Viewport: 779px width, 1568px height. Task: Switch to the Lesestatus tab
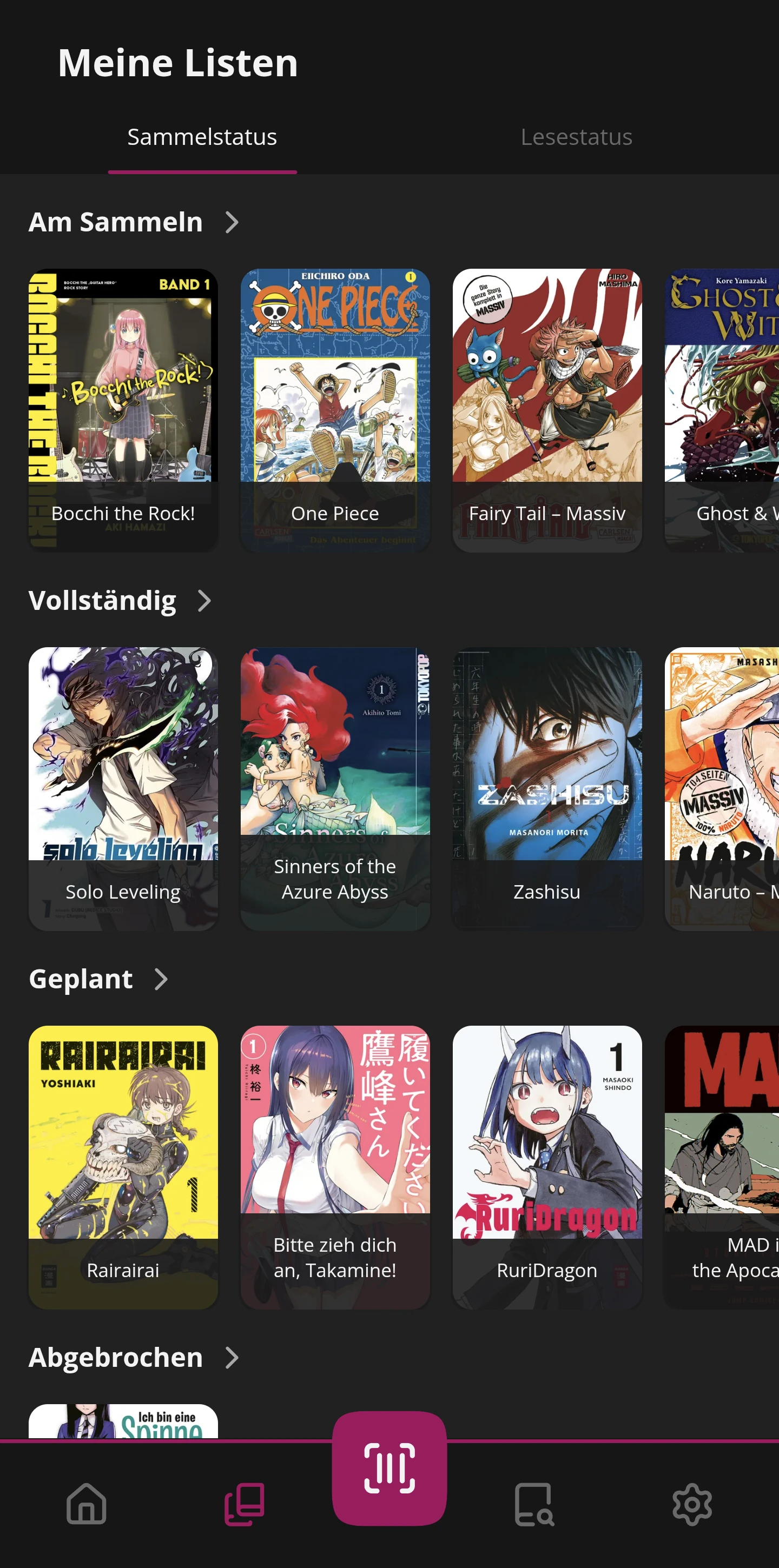point(576,137)
